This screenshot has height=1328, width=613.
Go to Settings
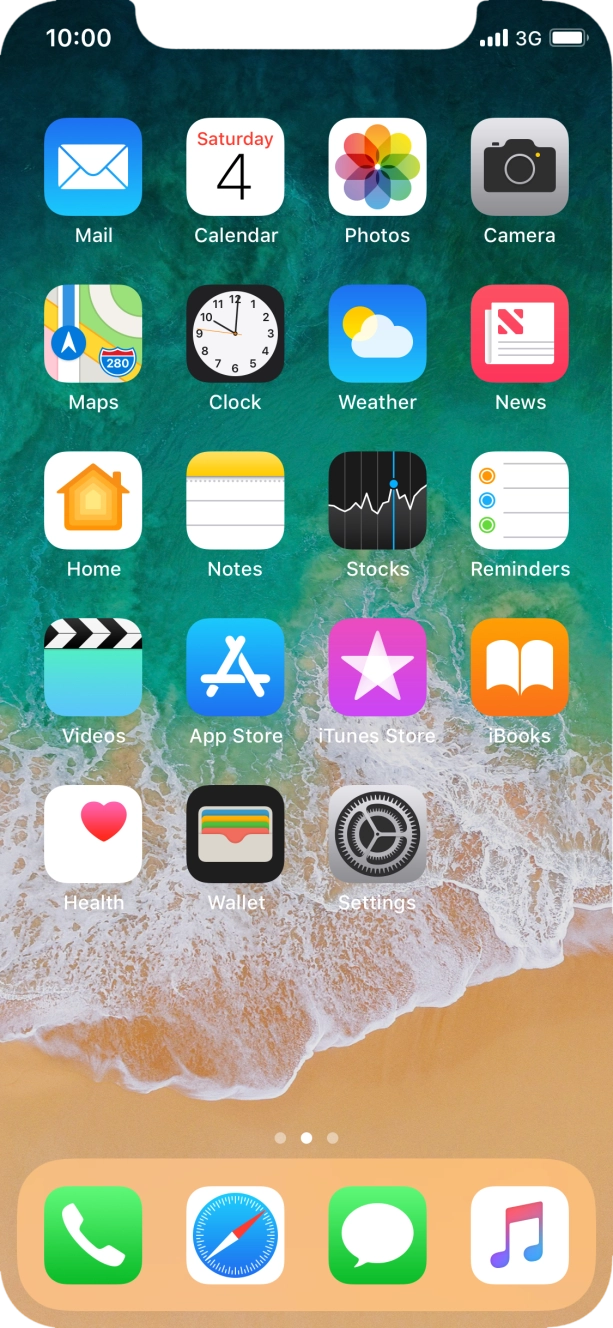(377, 834)
